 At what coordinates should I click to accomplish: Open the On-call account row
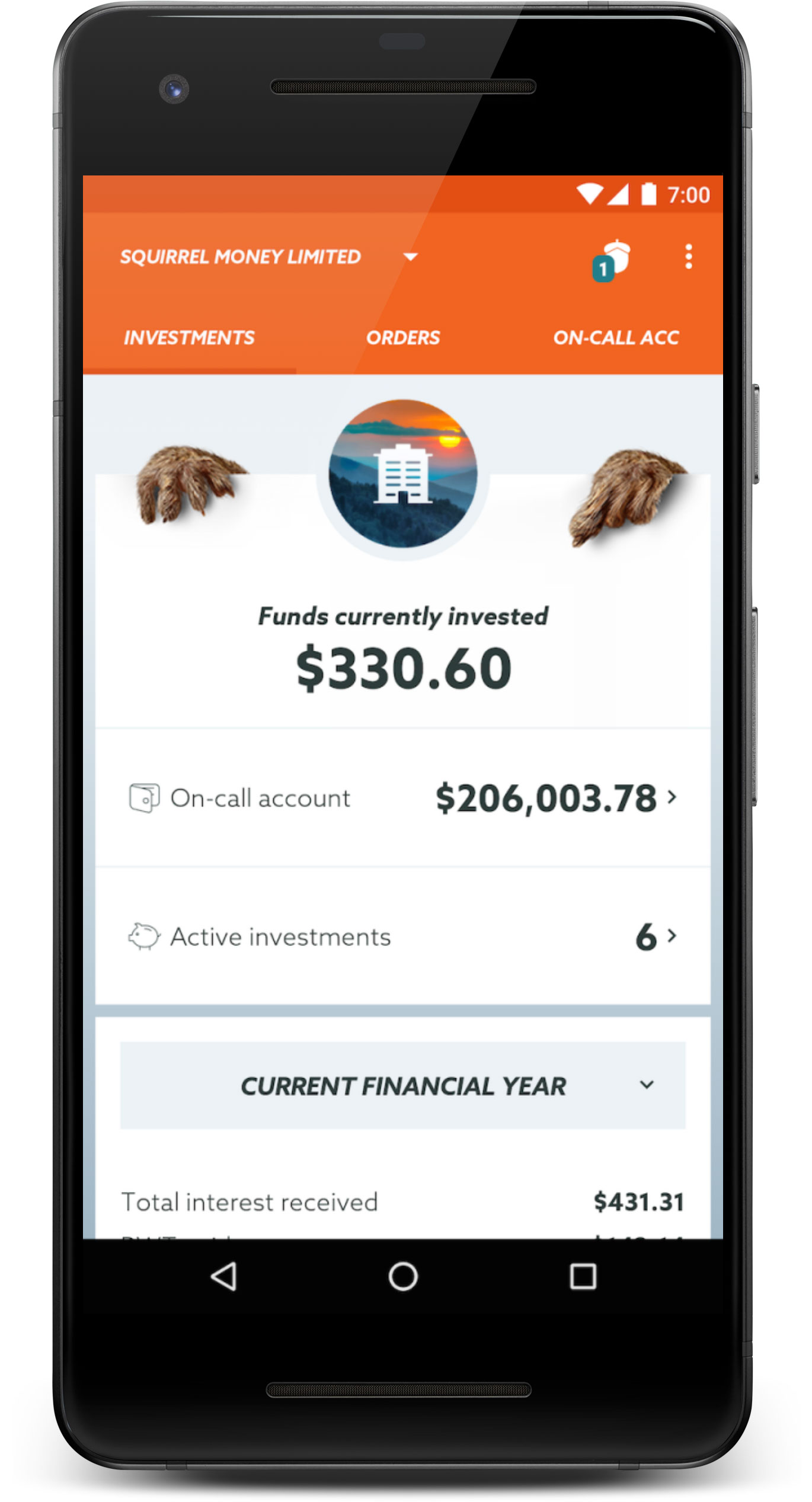coord(403,798)
